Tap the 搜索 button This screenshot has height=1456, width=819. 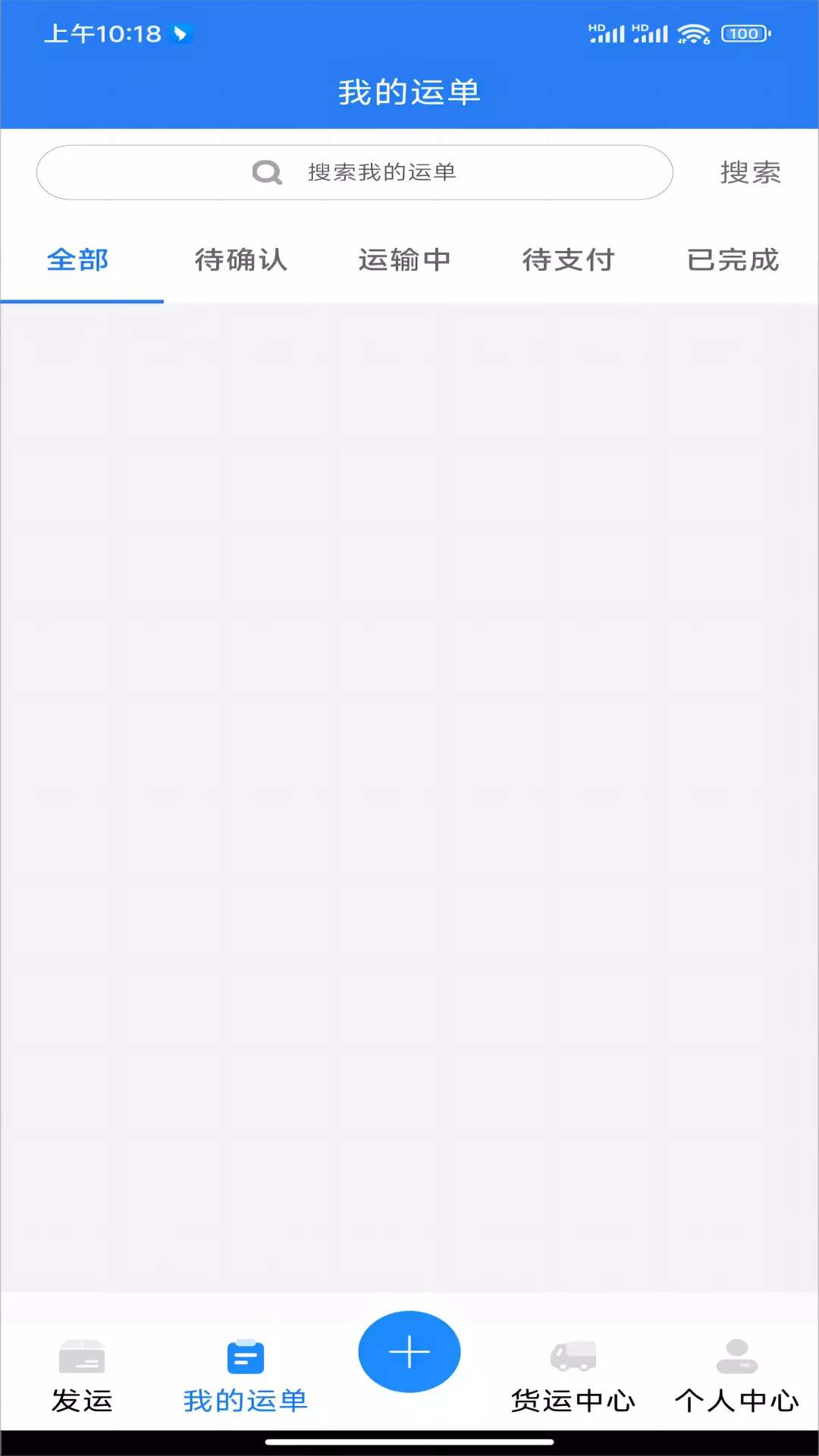[x=750, y=173]
